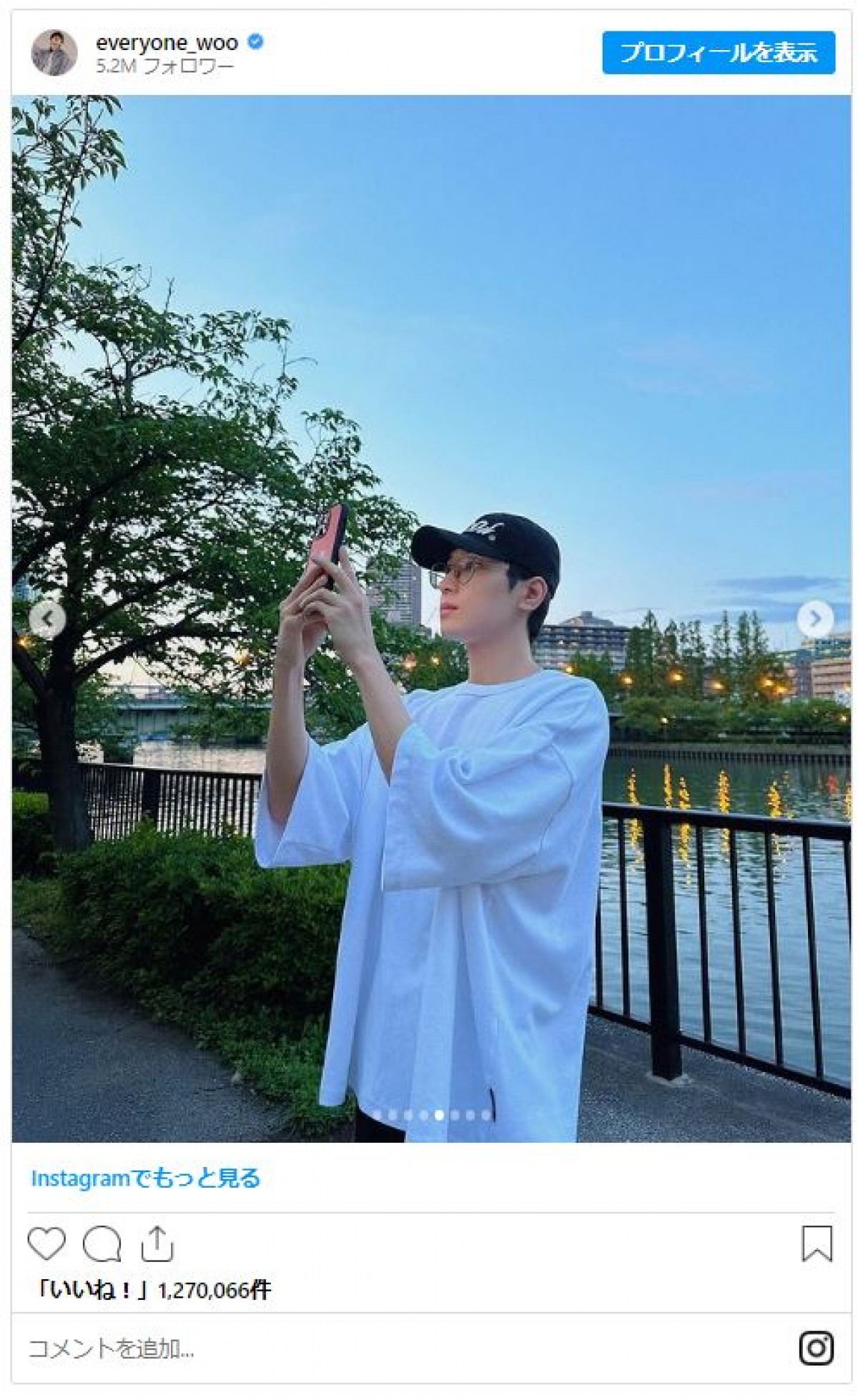Tap the プロフィールを表示 button
This screenshot has height=1400, width=858.
(x=718, y=52)
